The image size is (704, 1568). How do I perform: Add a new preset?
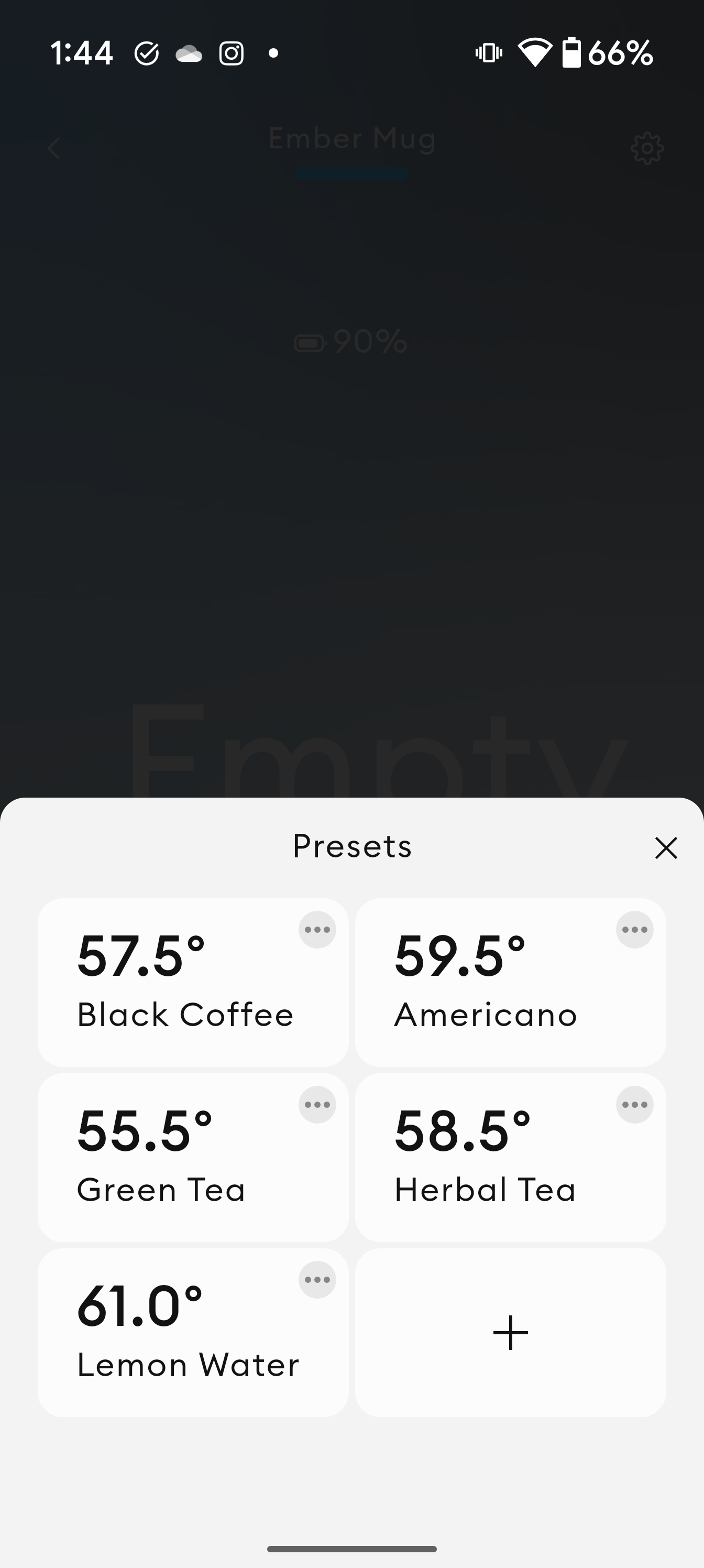click(x=511, y=1333)
